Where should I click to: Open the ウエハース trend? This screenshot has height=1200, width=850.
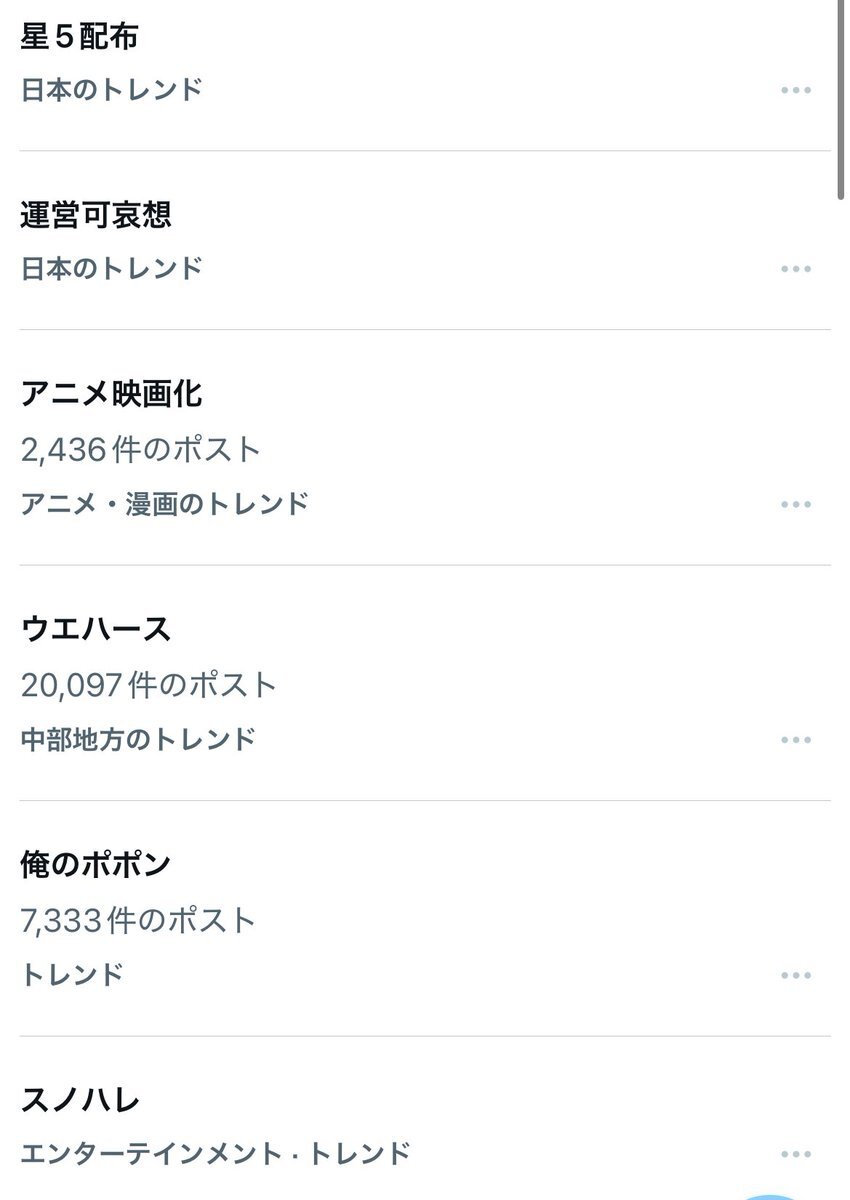[x=96, y=629]
